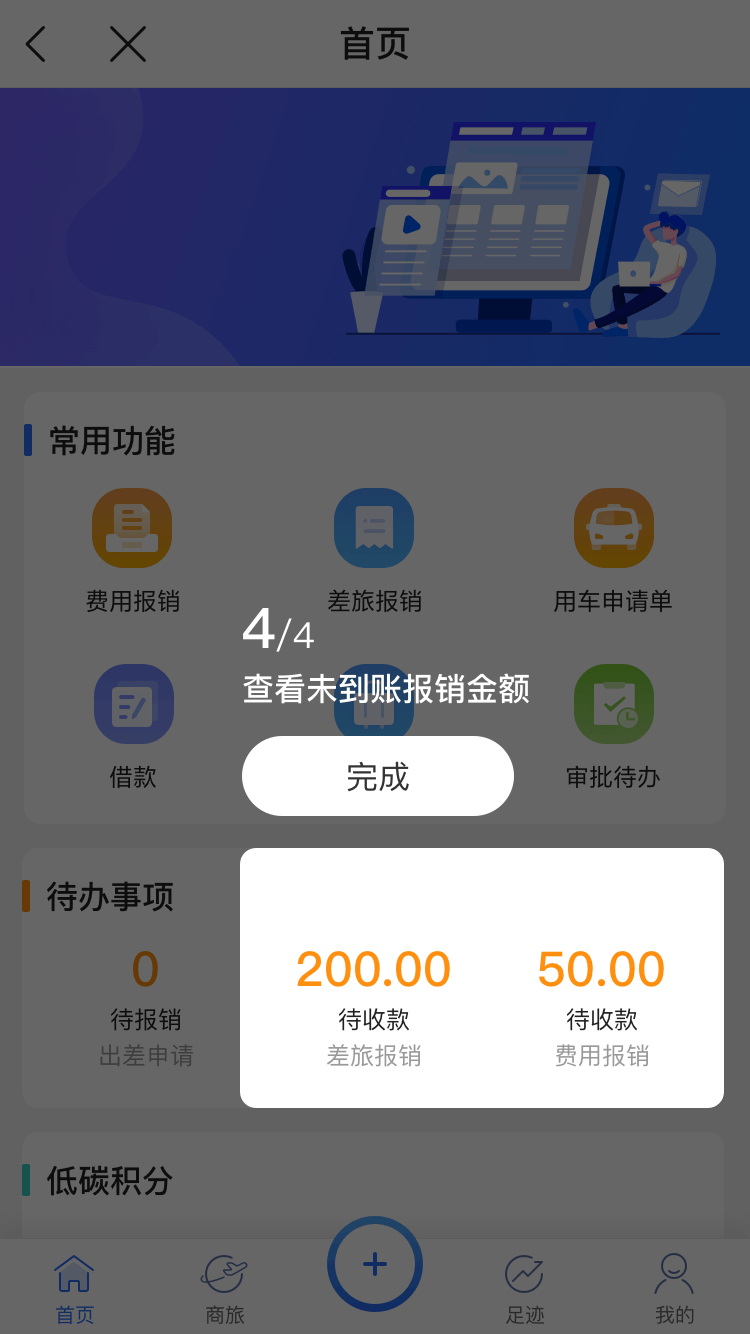View 50.00 待收款 费用报销
Viewport: 750px width, 1334px height.
pos(601,1003)
